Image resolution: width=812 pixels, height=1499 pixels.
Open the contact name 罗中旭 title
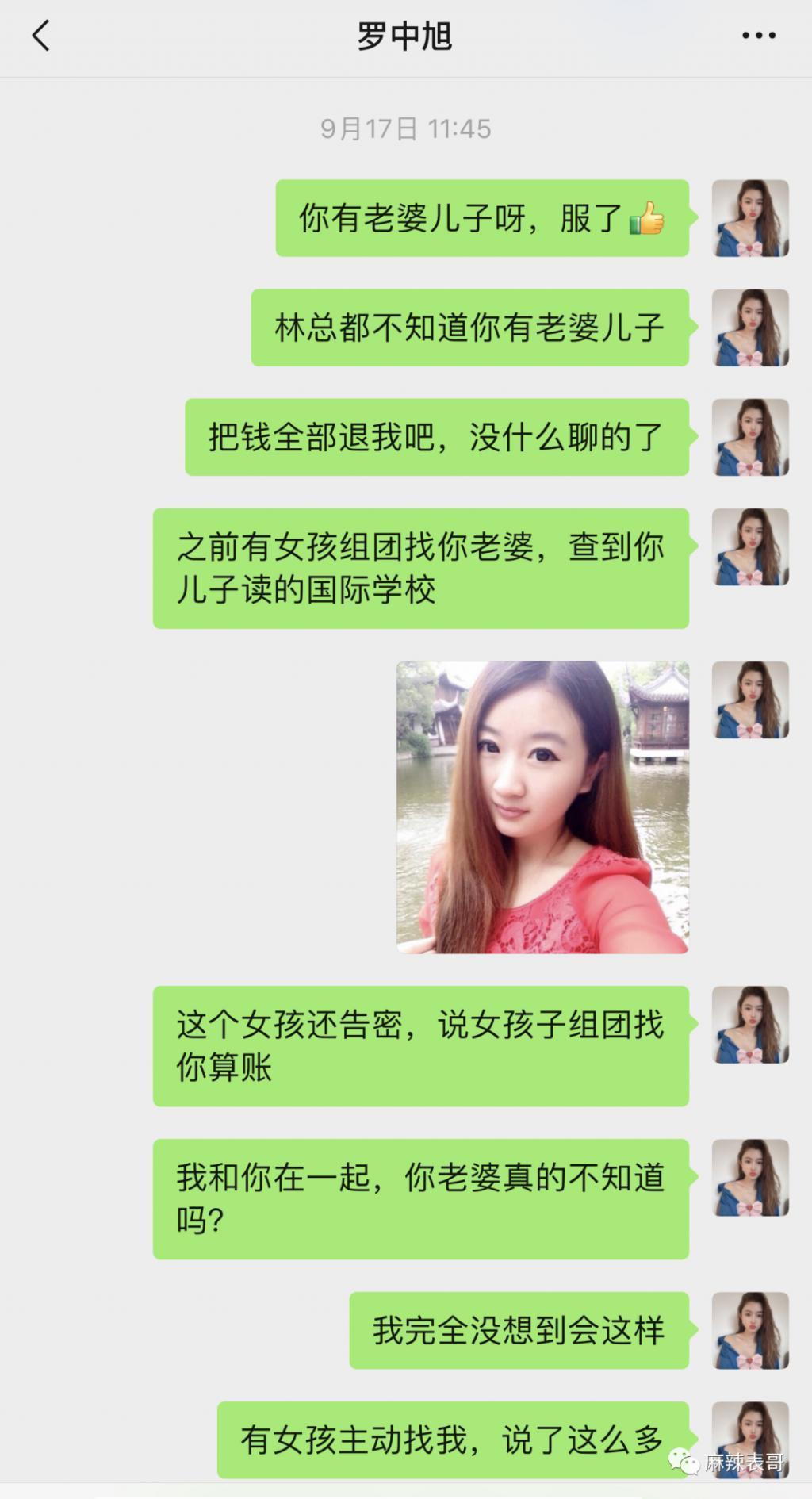click(406, 35)
